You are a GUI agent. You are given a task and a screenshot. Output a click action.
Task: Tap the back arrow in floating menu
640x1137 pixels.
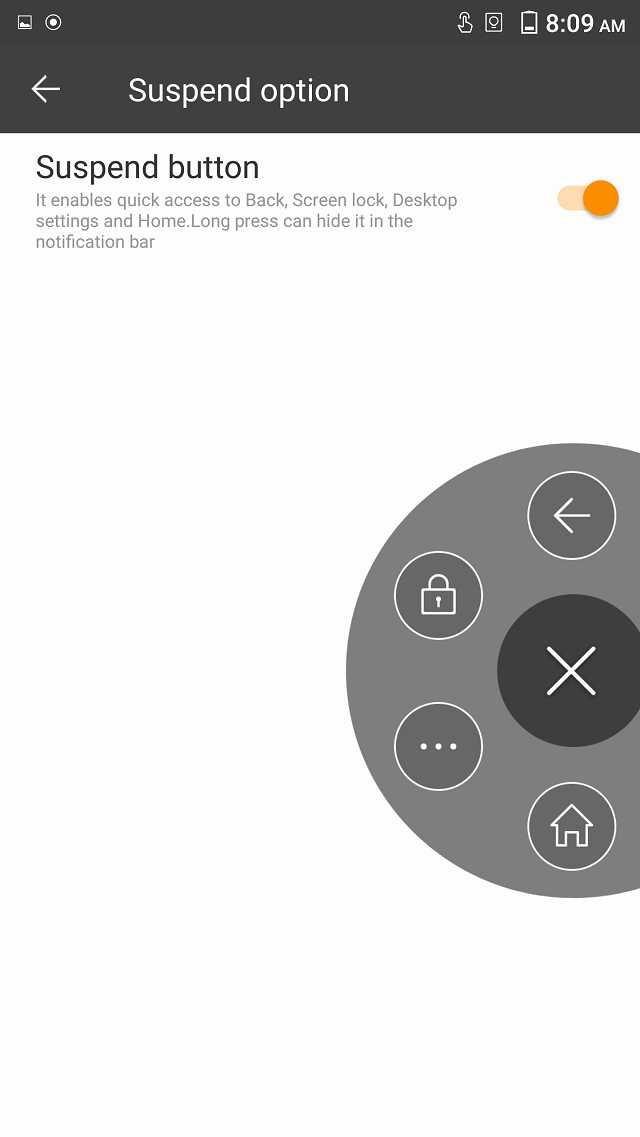[572, 516]
